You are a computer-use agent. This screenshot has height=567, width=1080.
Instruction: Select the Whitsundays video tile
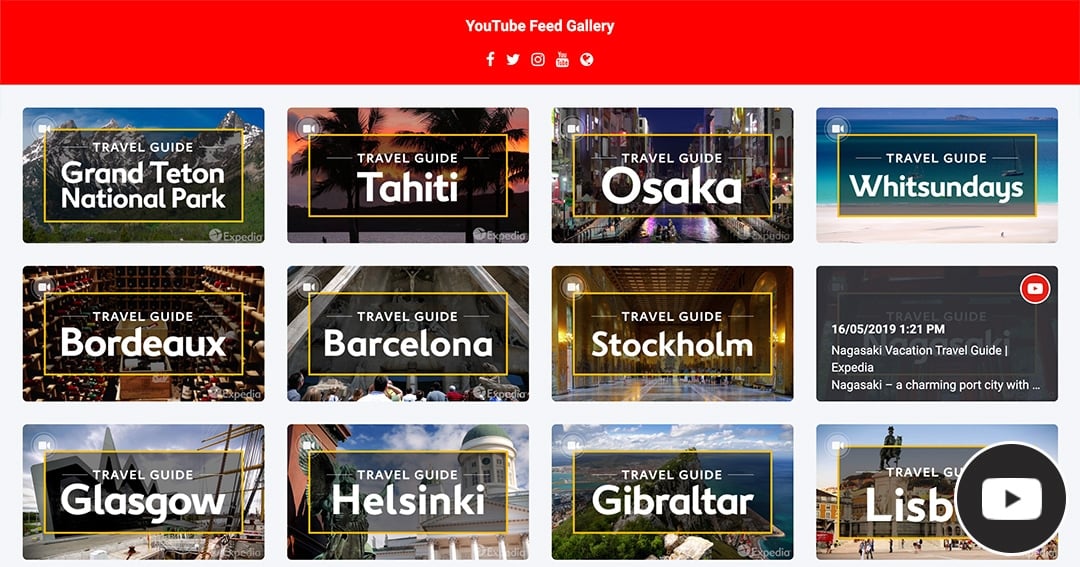(x=936, y=175)
